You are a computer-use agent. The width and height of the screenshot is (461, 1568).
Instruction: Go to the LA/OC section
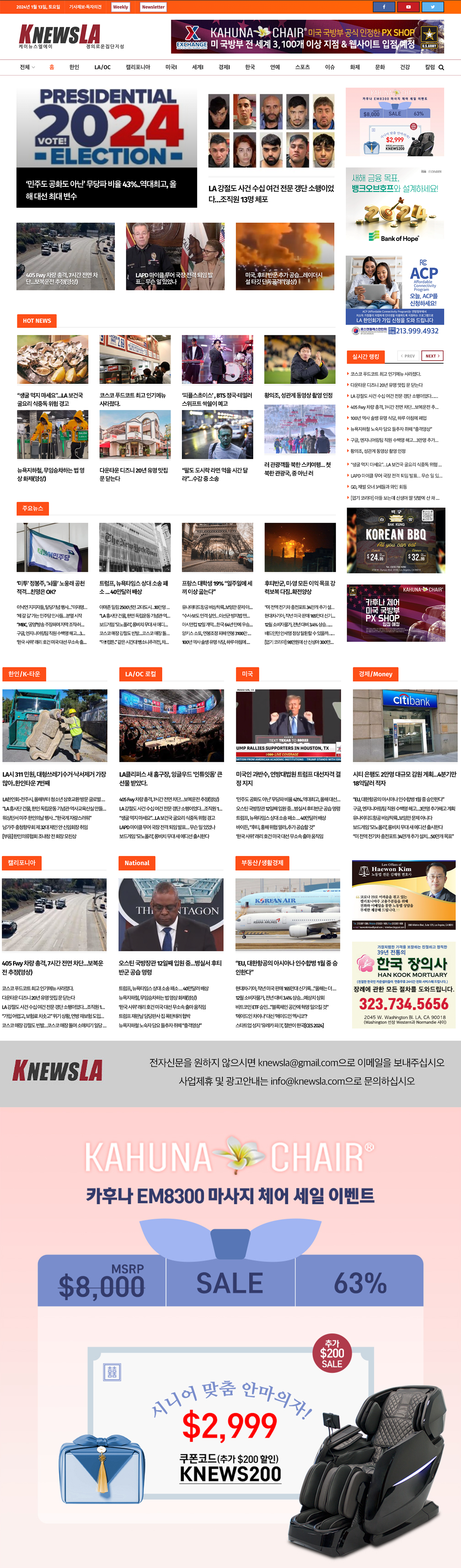click(102, 67)
